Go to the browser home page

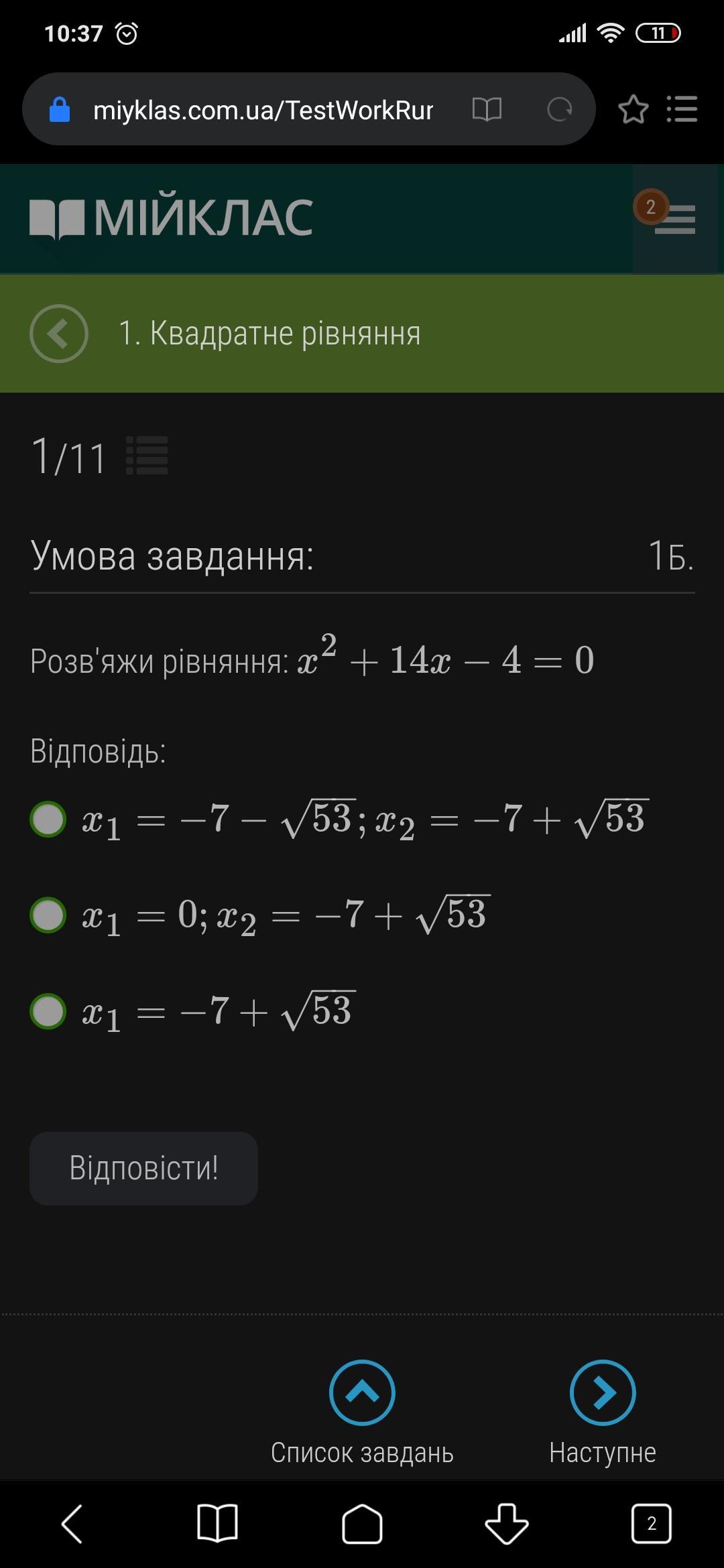point(362,1523)
